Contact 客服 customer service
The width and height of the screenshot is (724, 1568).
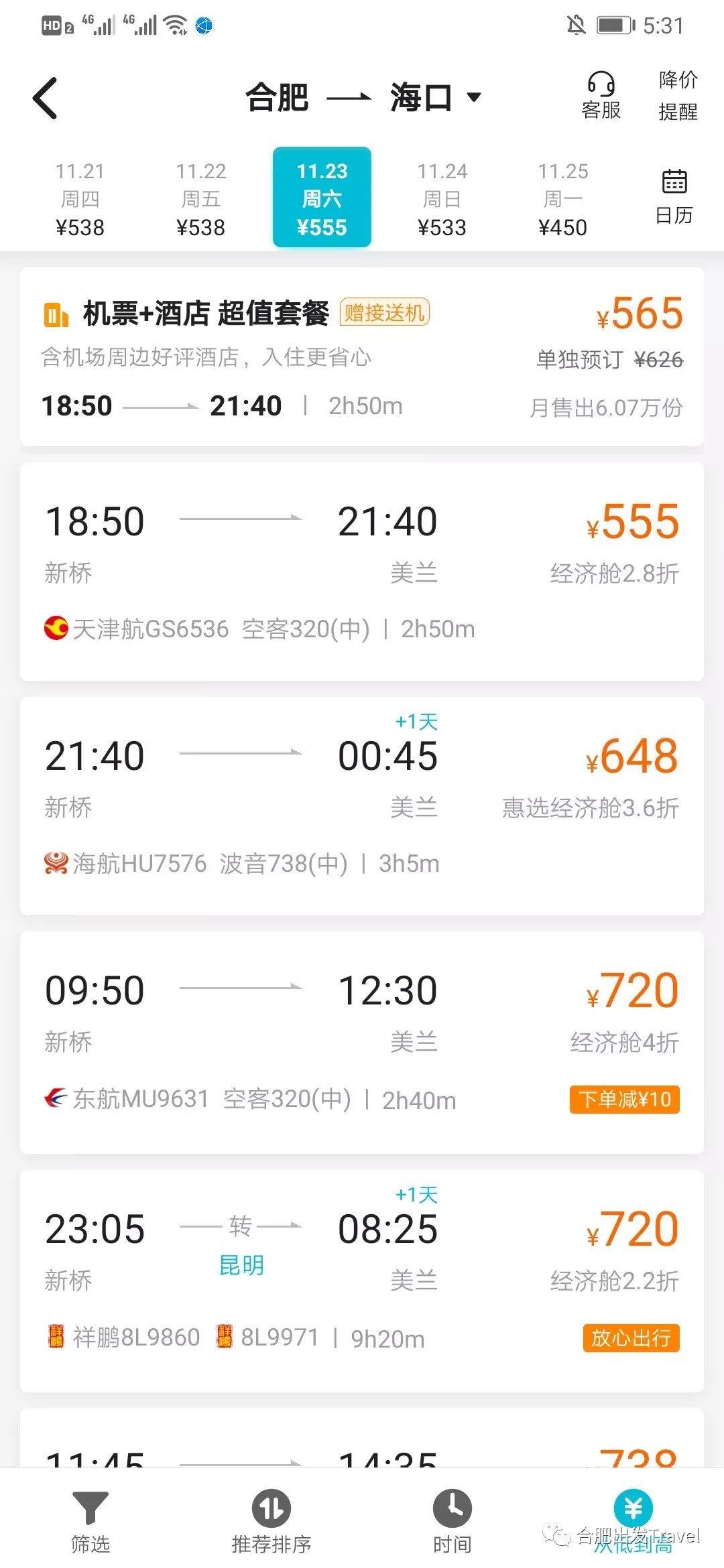[x=601, y=96]
